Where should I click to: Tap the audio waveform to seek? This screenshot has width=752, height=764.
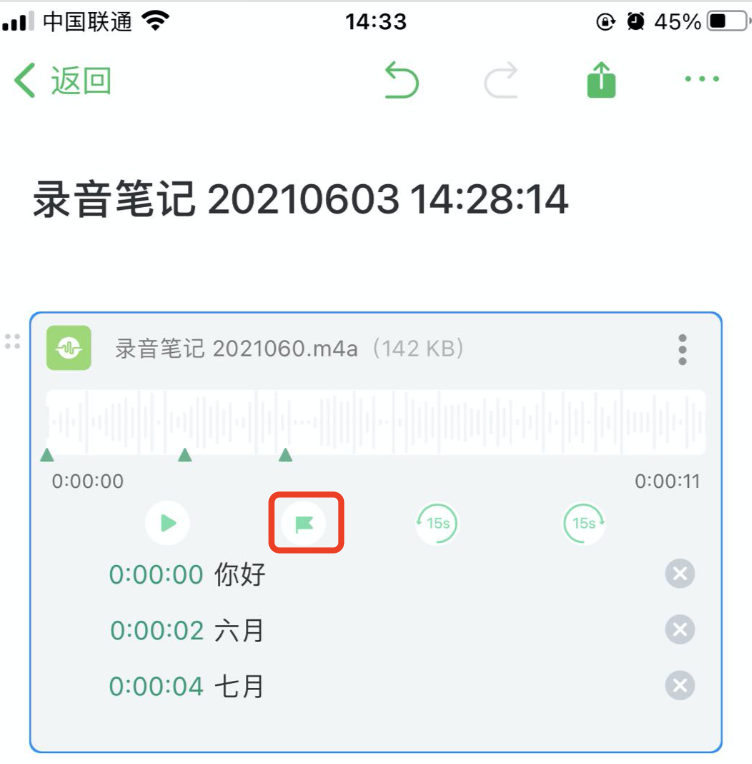point(376,422)
